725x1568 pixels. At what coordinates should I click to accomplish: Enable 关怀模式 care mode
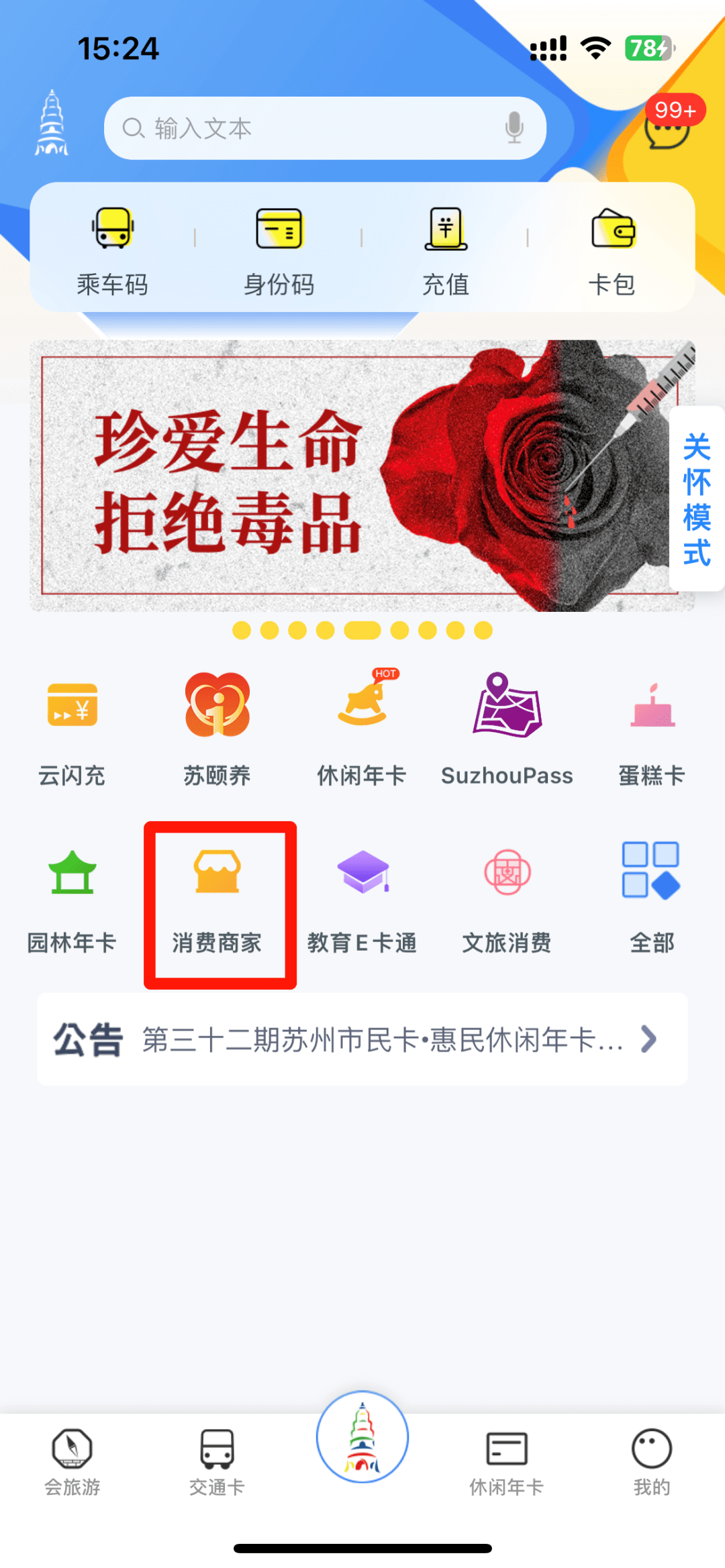pyautogui.click(x=697, y=499)
